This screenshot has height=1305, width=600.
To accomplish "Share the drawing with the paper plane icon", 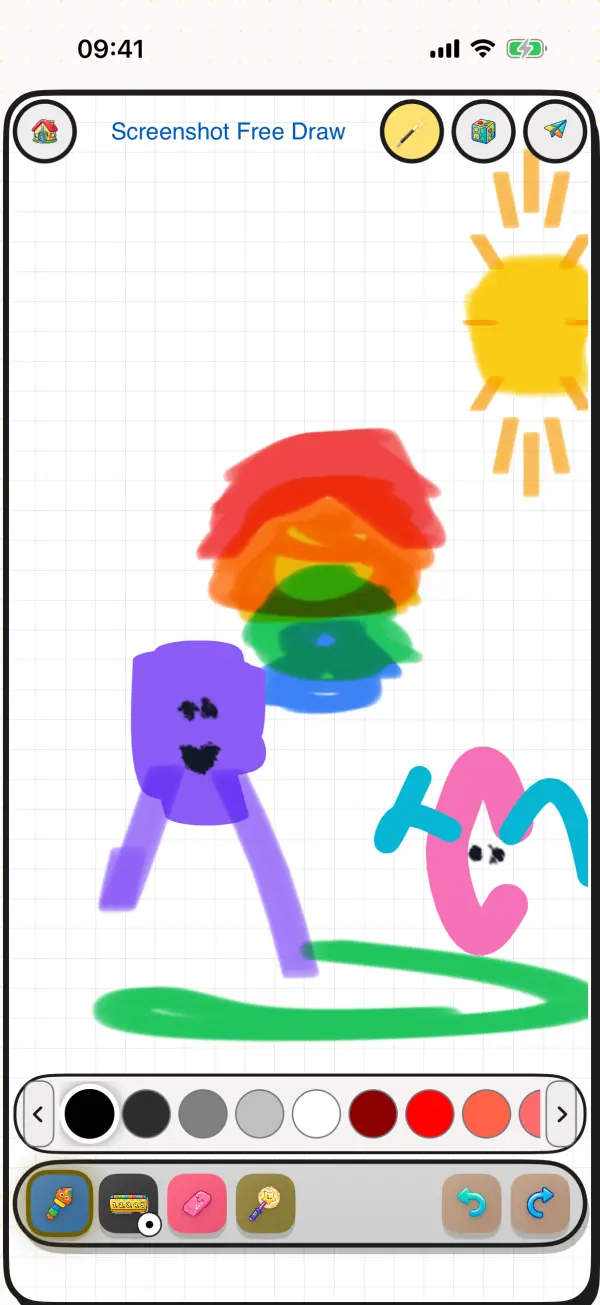I will pos(556,131).
